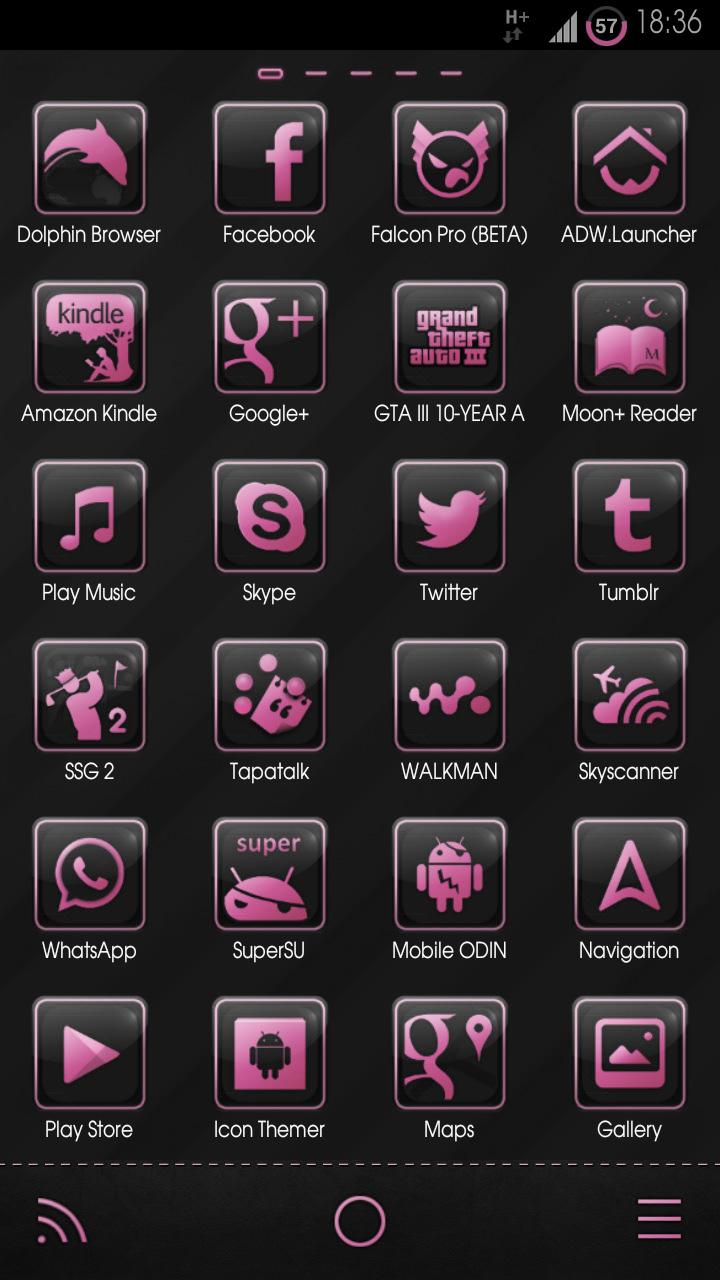Open the WALKMAN music player

click(449, 695)
